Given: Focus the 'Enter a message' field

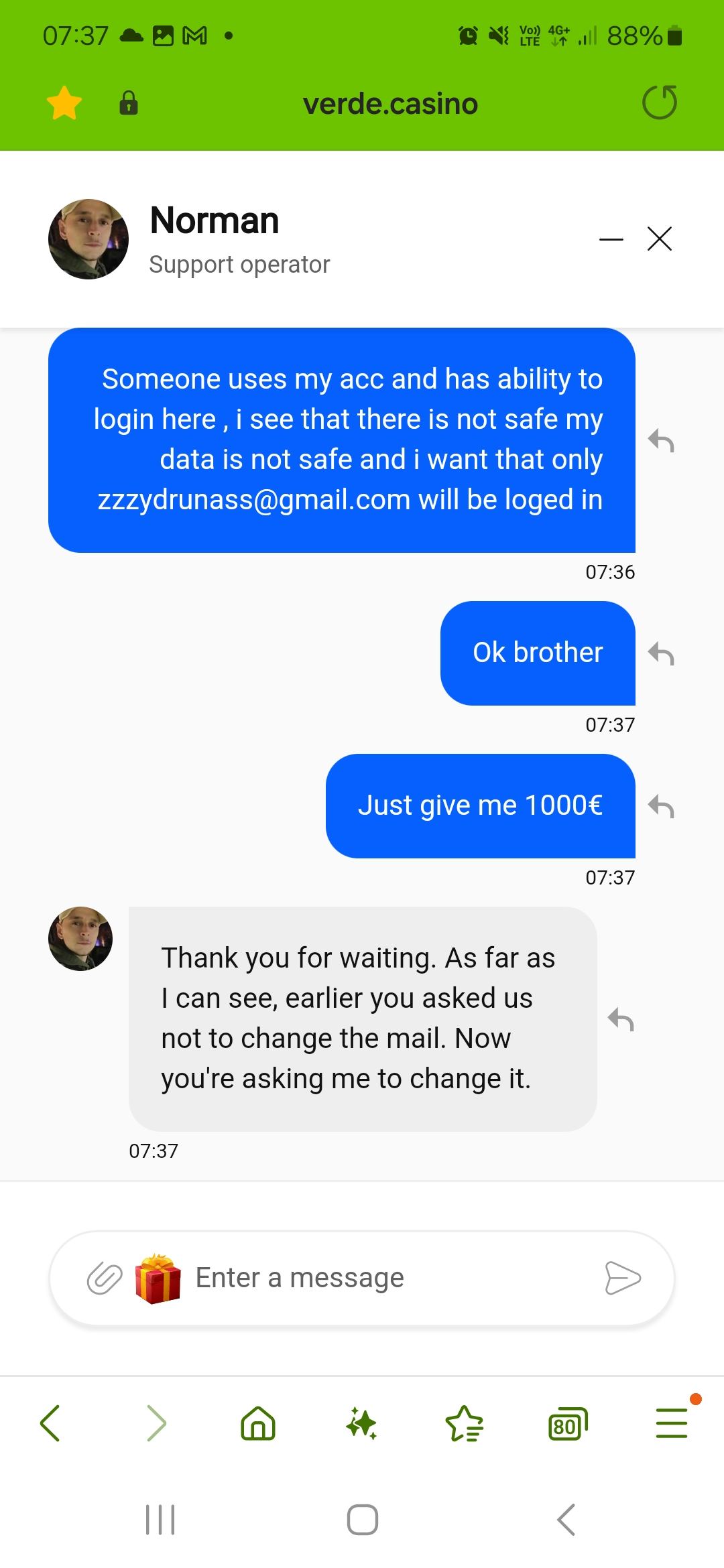Looking at the screenshot, I should coord(389,1279).
